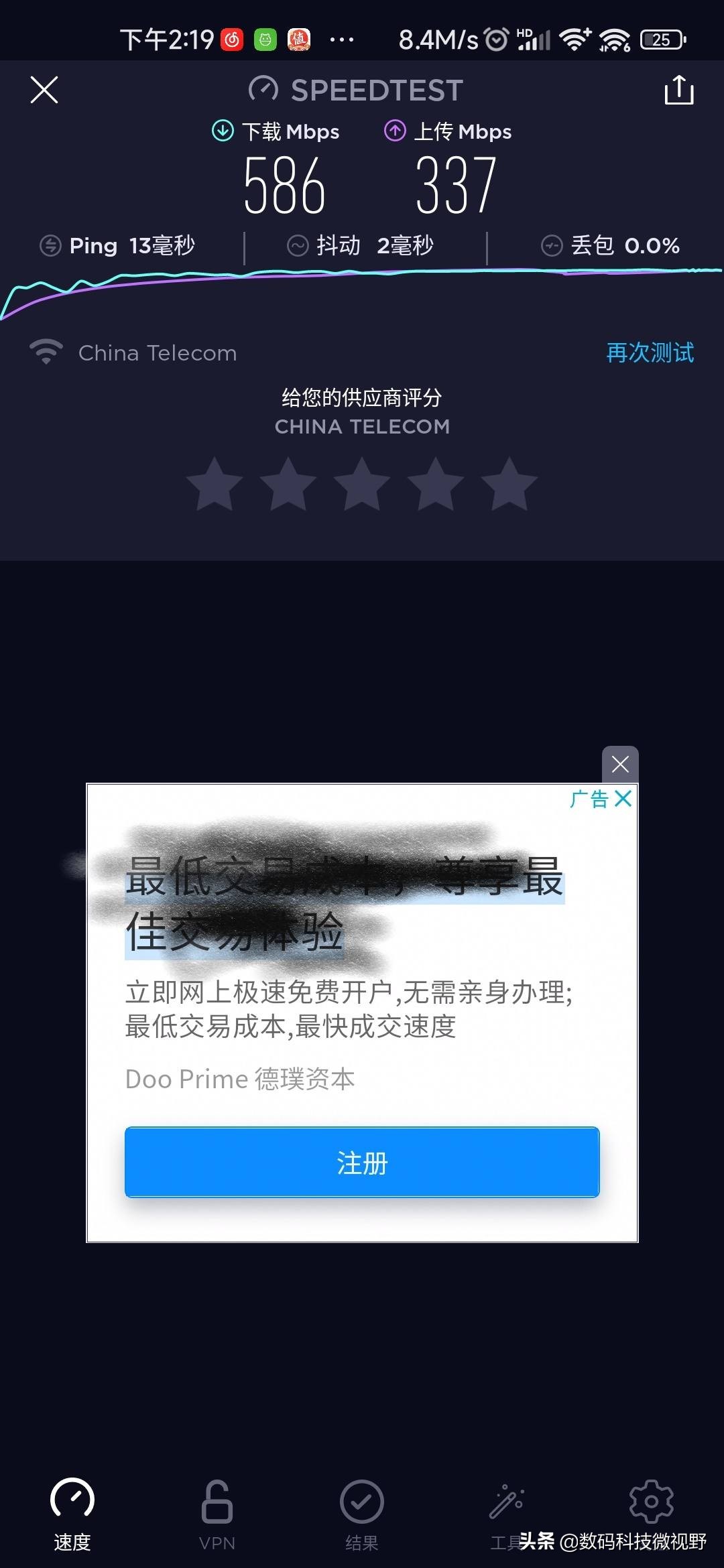Tap the China Telecom WiFi icon
The height and width of the screenshot is (1568, 724).
point(45,352)
